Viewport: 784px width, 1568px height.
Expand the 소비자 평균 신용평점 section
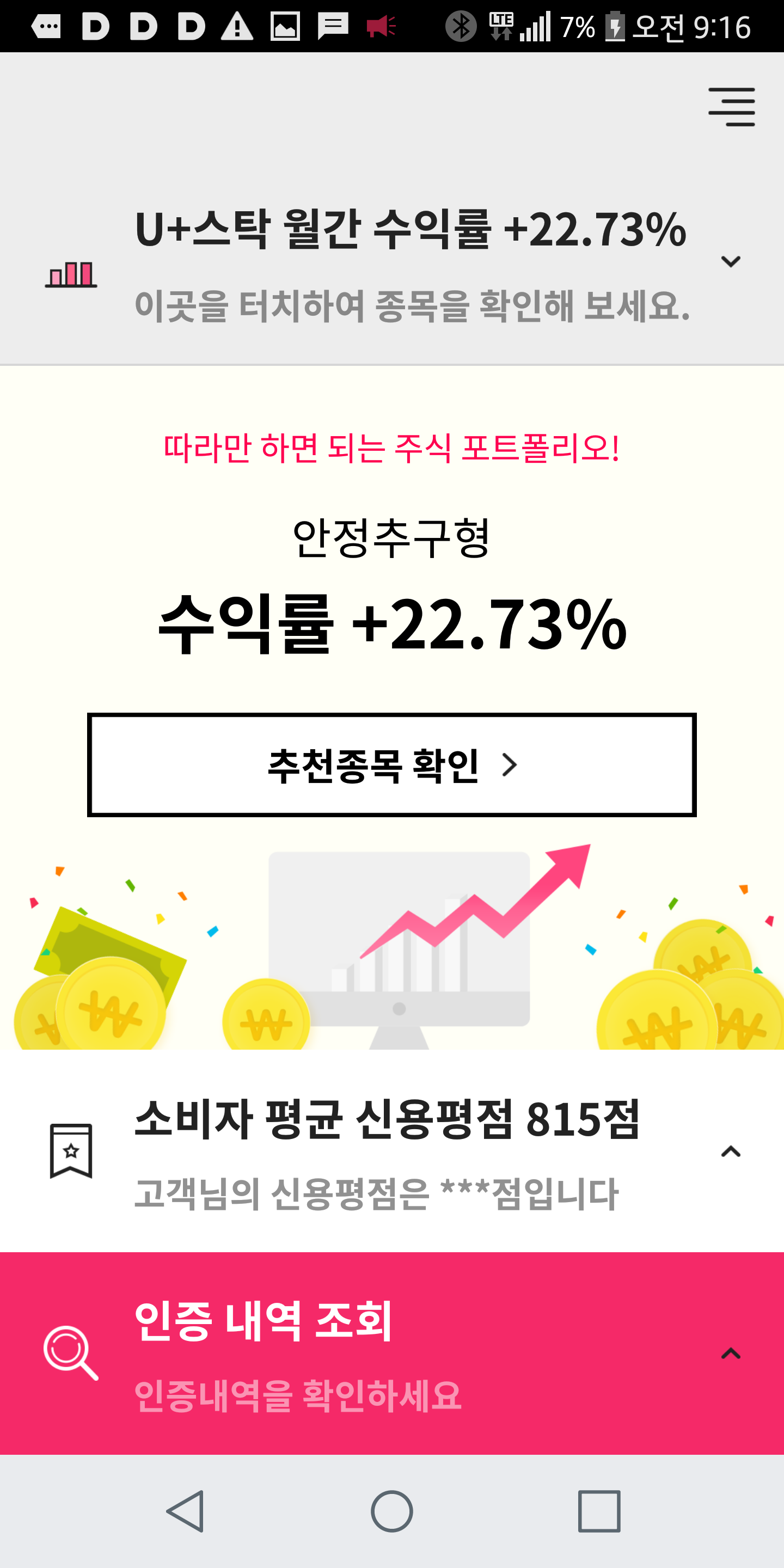[x=731, y=1151]
